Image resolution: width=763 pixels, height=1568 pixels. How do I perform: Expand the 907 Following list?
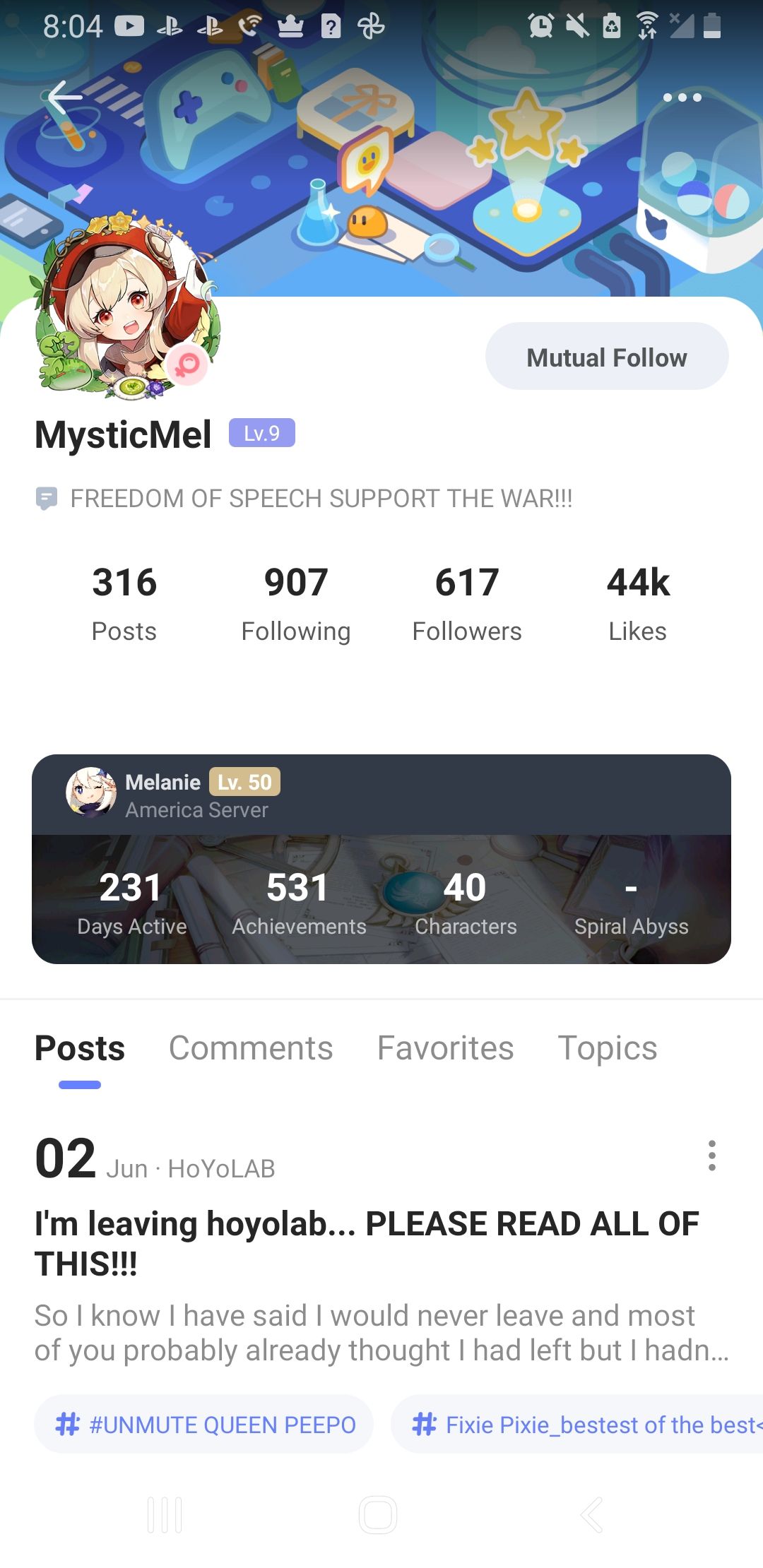(x=296, y=600)
